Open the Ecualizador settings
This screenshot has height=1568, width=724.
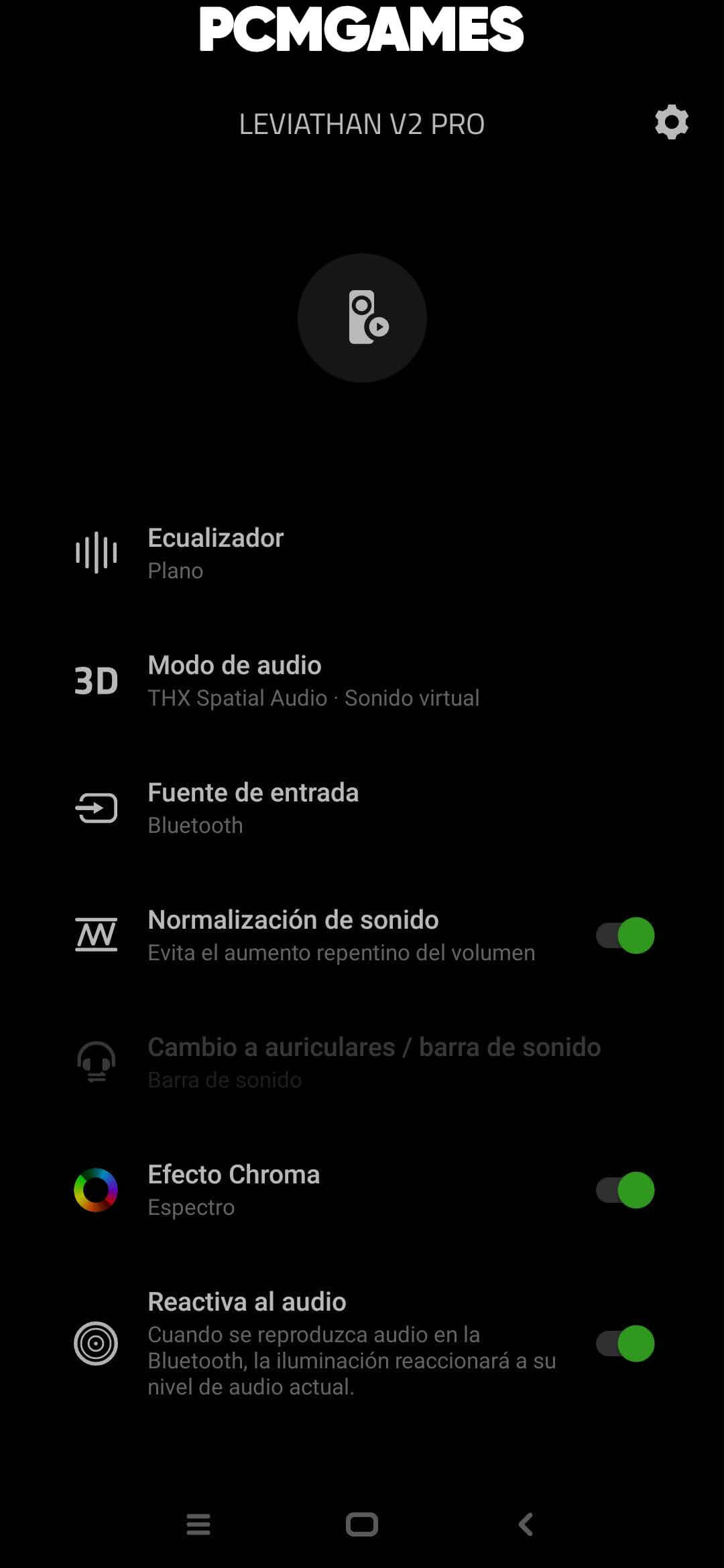point(362,553)
